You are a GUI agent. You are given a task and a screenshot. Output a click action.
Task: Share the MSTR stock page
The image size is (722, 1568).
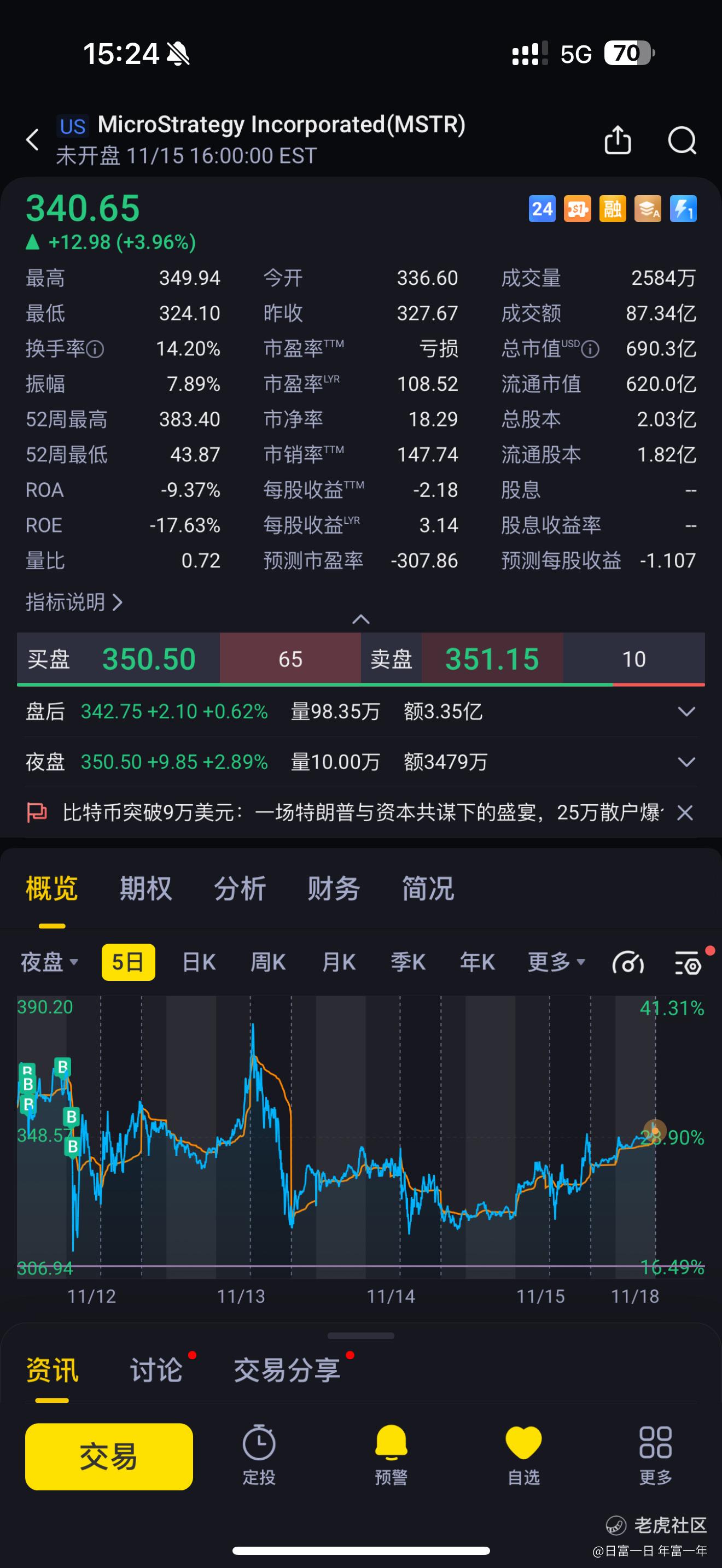click(618, 140)
